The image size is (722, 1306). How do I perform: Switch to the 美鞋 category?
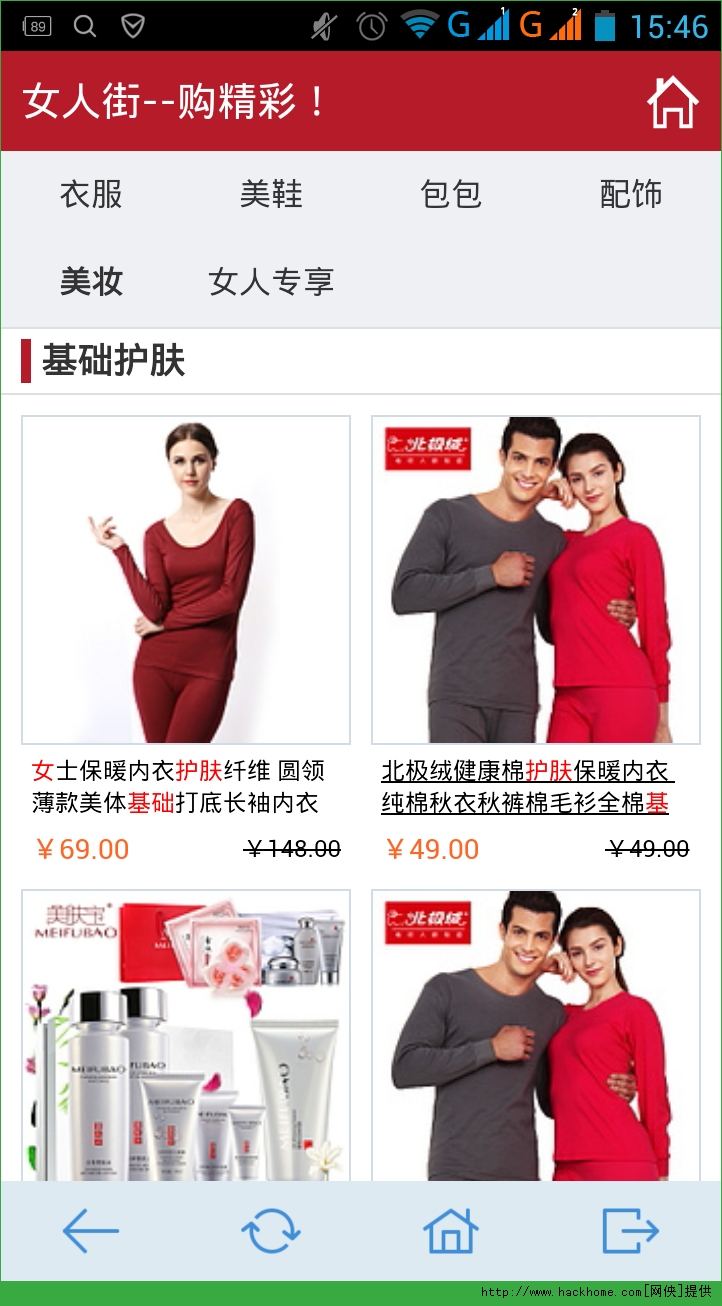271,194
